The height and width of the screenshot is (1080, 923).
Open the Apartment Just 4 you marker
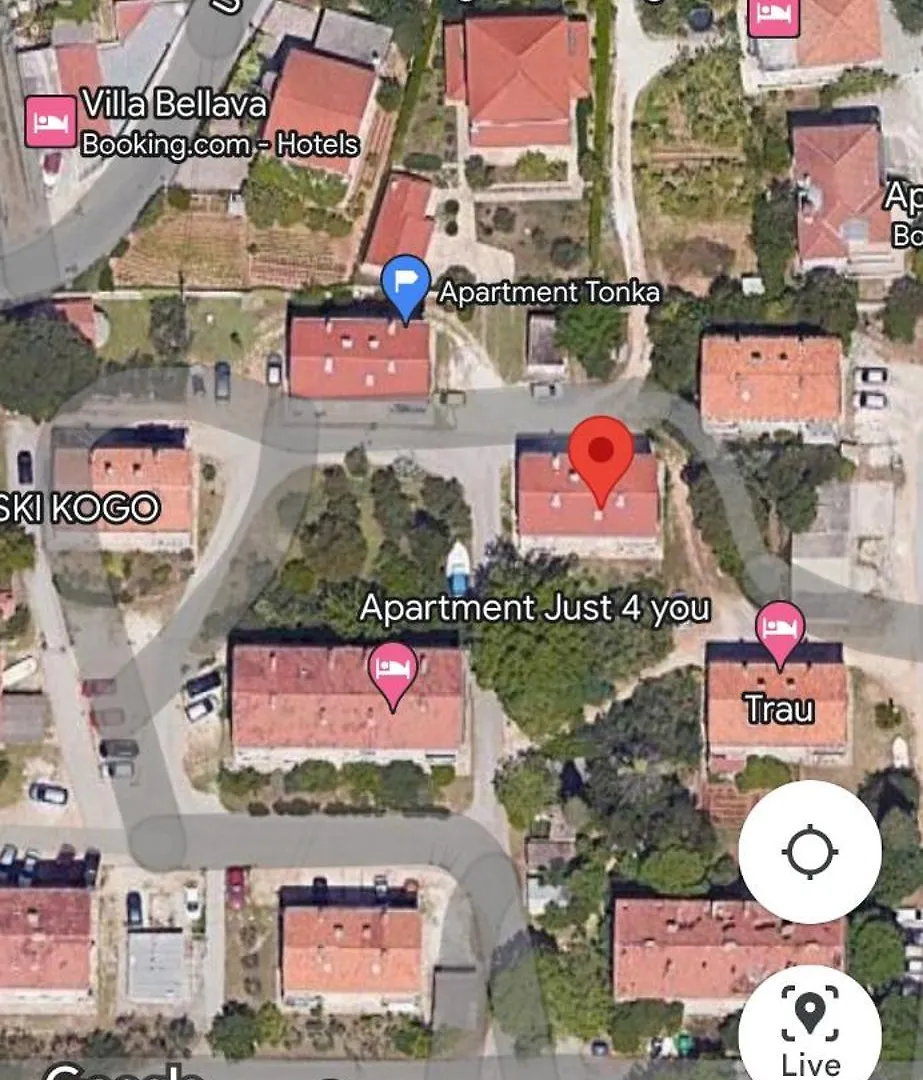point(393,669)
